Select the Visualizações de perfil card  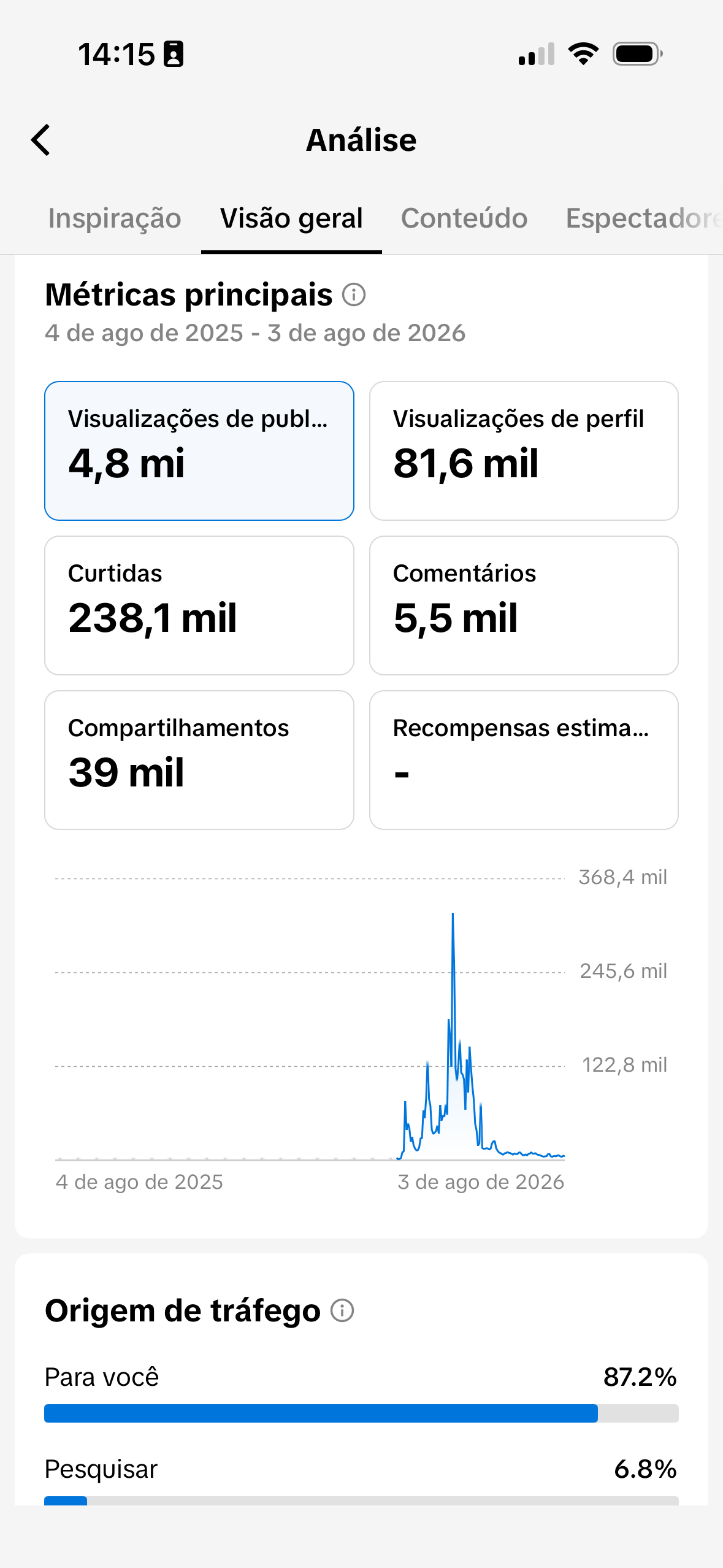pyautogui.click(x=524, y=451)
